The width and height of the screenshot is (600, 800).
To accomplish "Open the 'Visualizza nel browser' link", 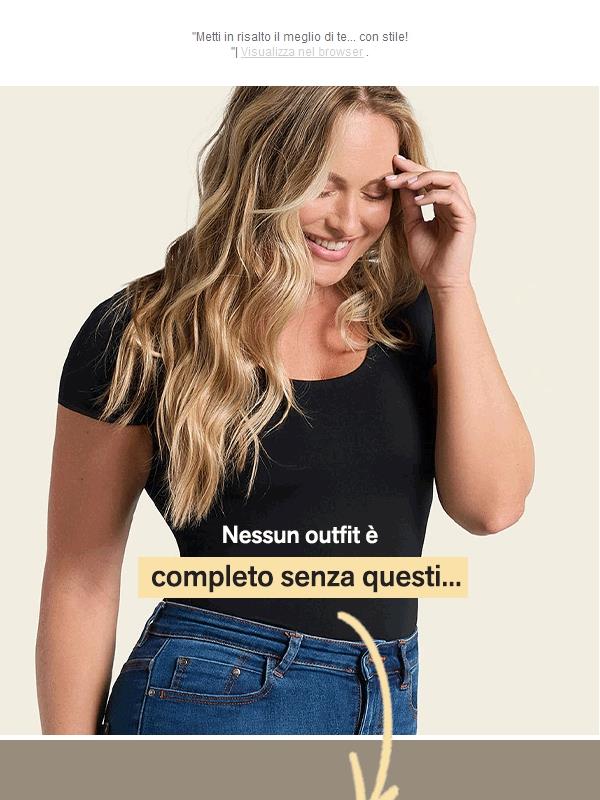I will [x=301, y=52].
